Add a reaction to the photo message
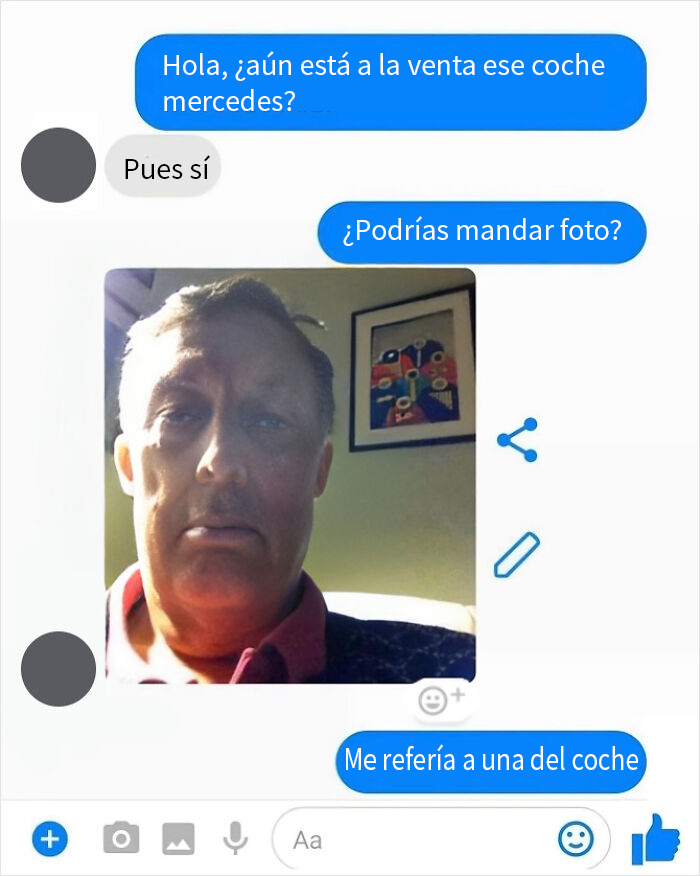 click(x=440, y=700)
